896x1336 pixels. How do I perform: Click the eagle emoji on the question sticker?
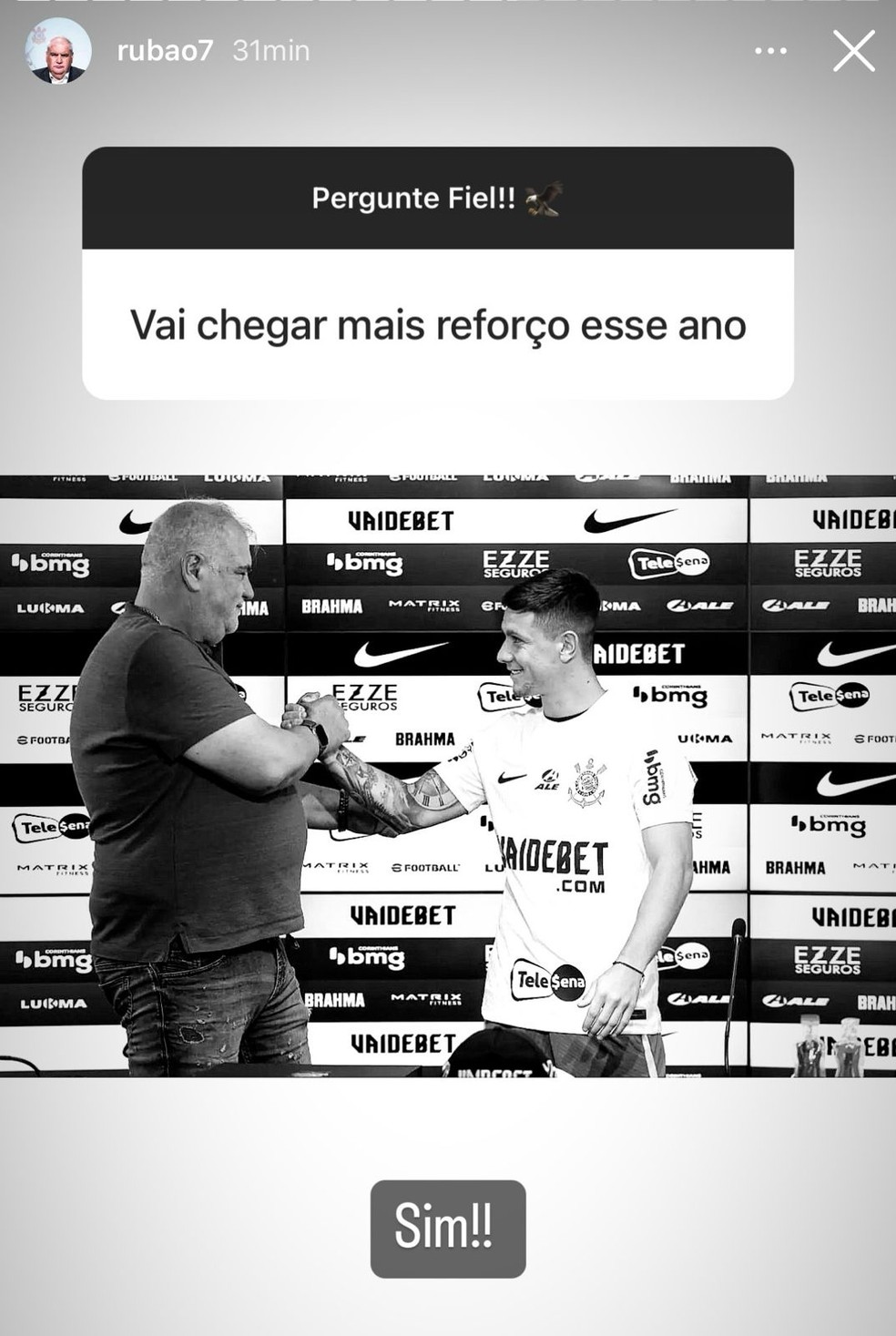coord(543,200)
